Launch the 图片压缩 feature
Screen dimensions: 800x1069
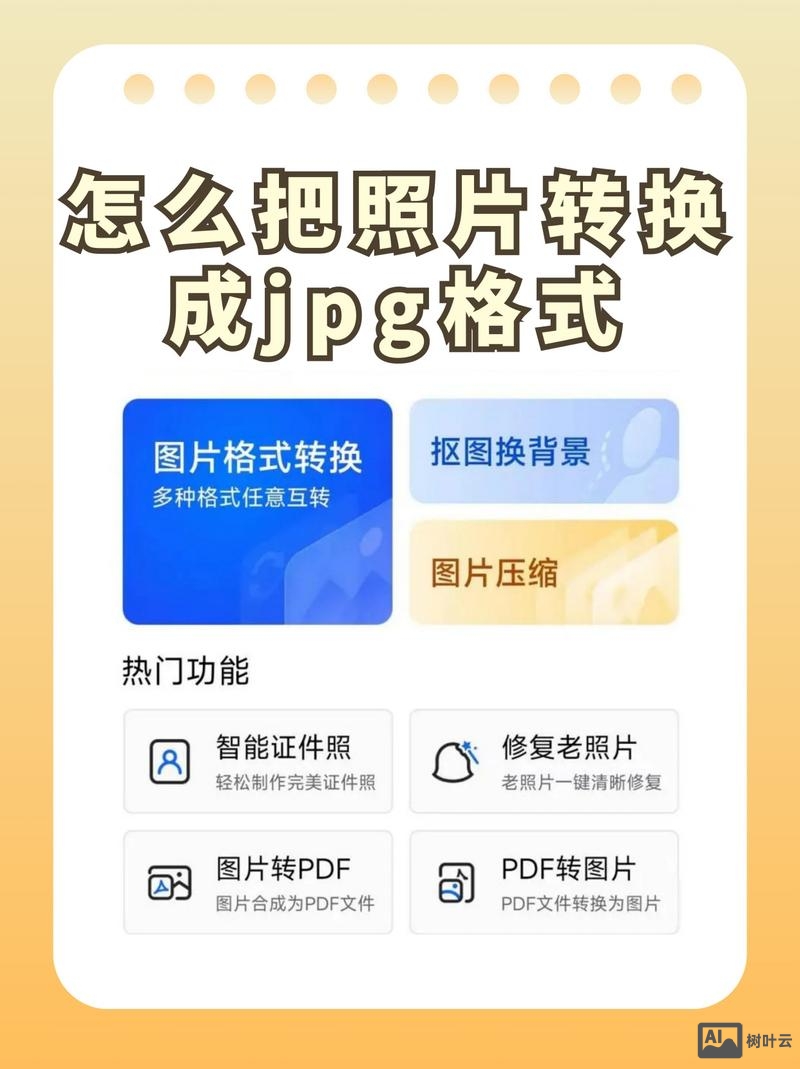pyautogui.click(x=544, y=573)
